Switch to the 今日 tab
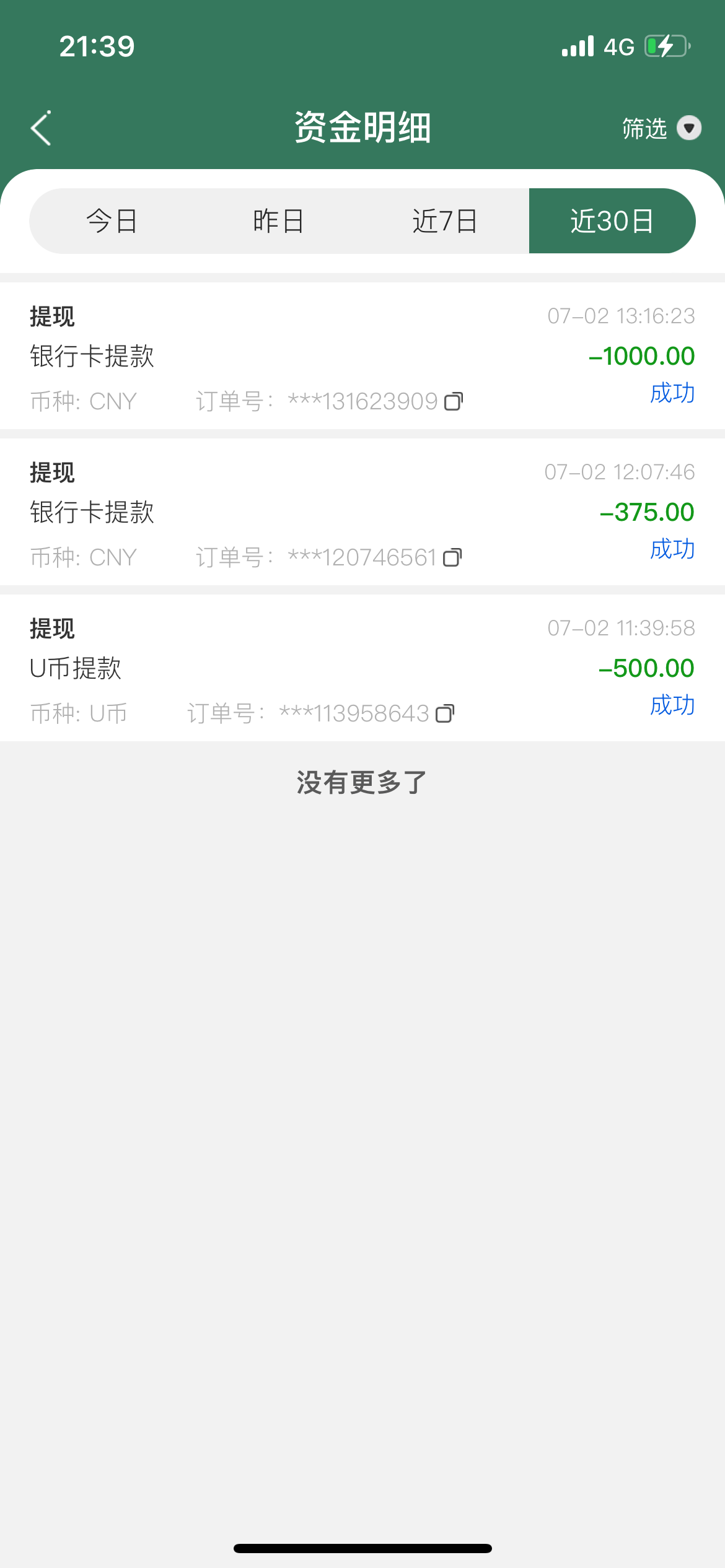The image size is (725, 1568). click(112, 221)
